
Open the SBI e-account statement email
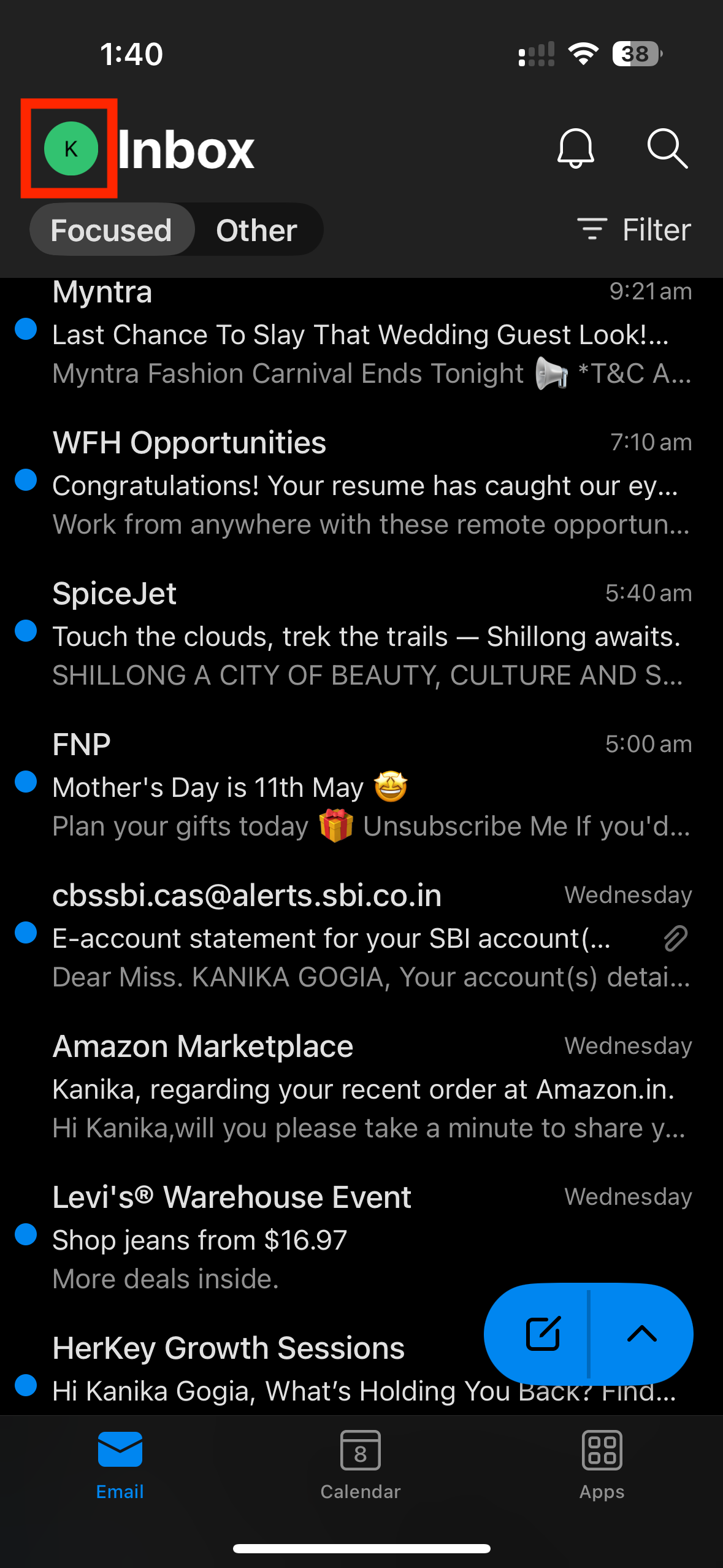coord(362,936)
